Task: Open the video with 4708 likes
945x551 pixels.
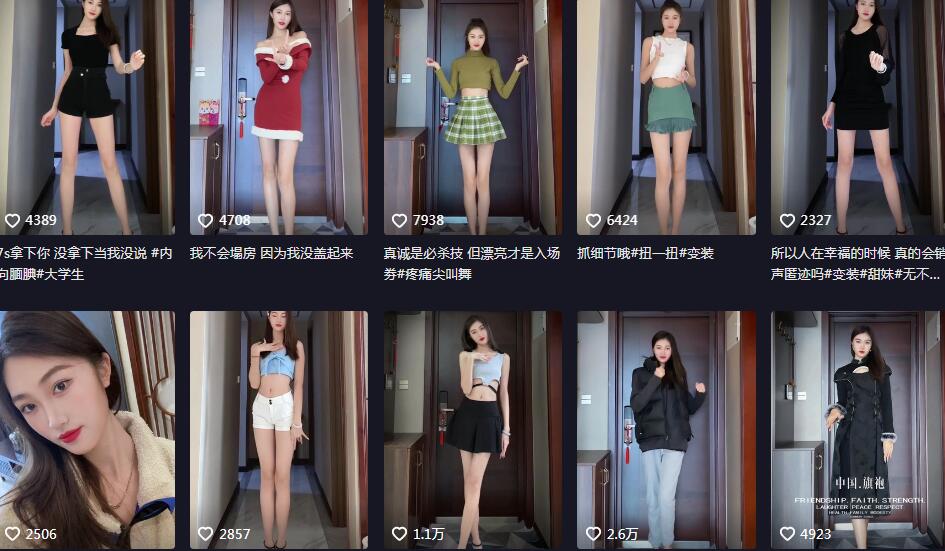Action: click(278, 115)
